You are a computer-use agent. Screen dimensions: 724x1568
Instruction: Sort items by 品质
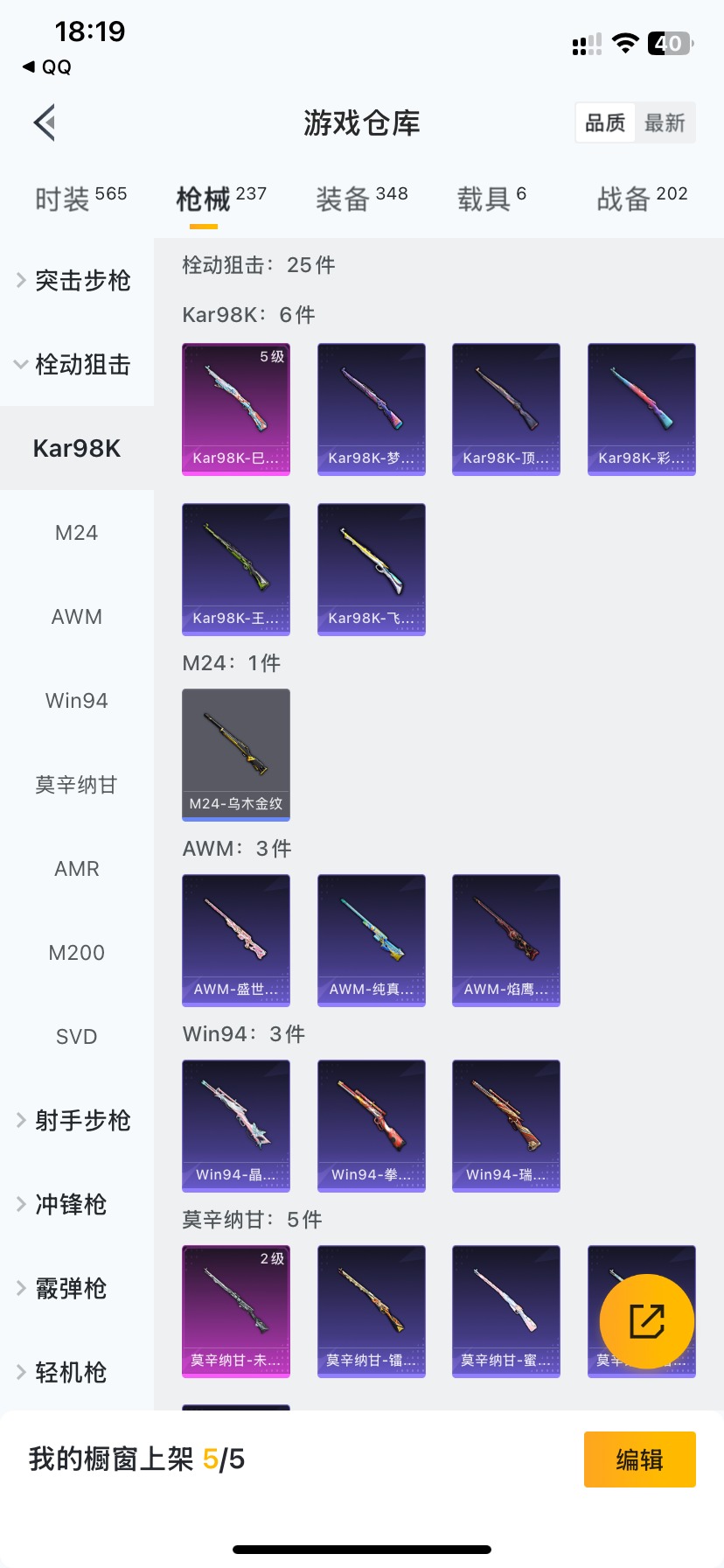click(605, 123)
